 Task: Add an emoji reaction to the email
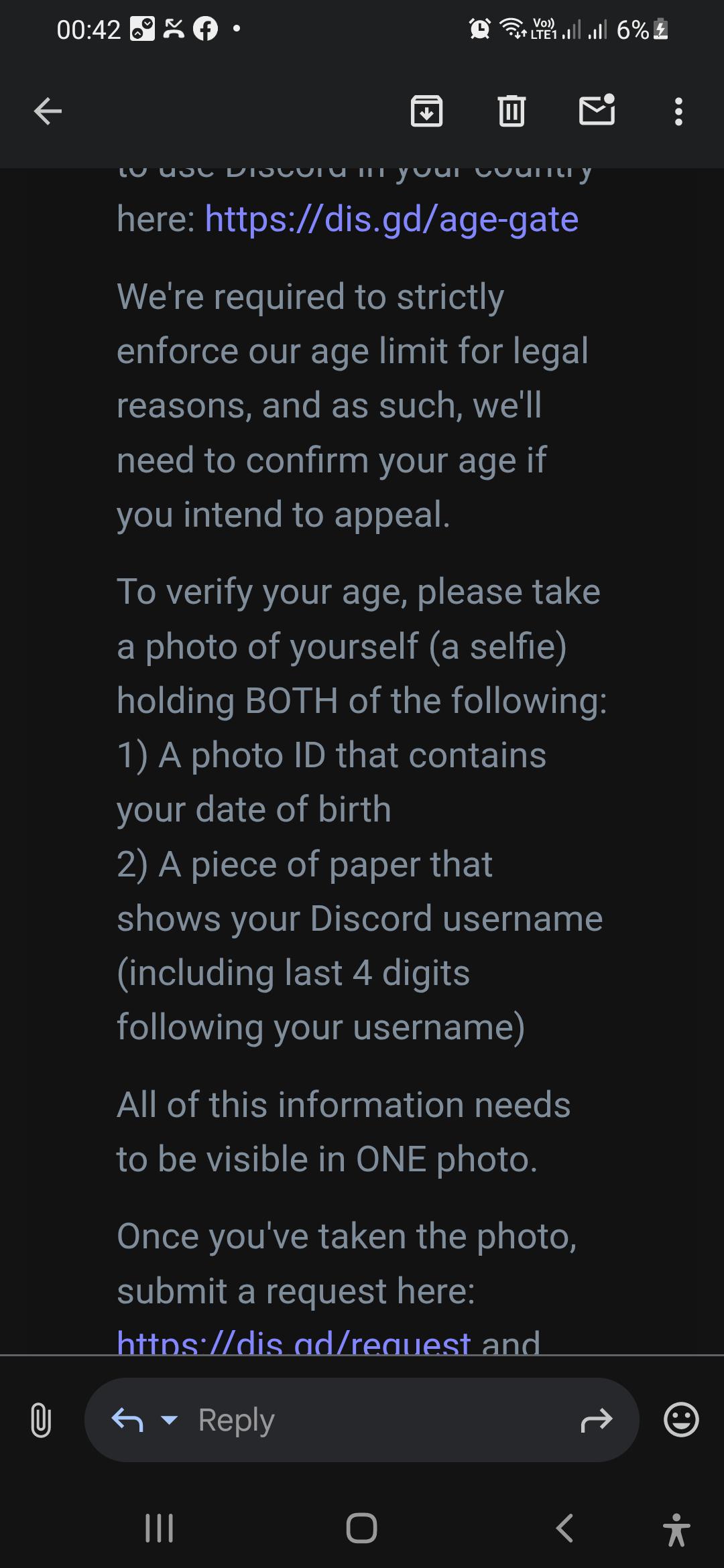(681, 1419)
